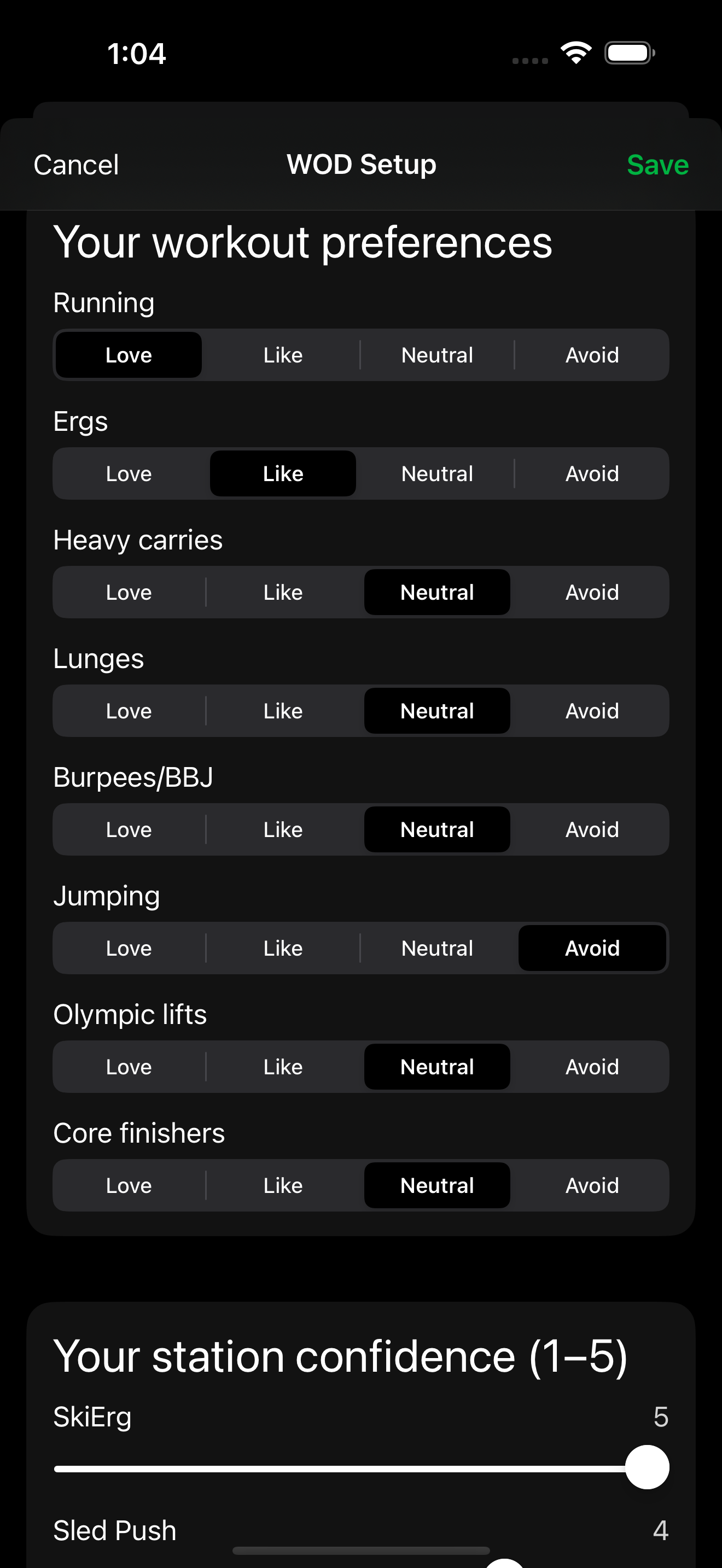
Task: Set Olympic lifts to Like
Action: click(282, 1067)
